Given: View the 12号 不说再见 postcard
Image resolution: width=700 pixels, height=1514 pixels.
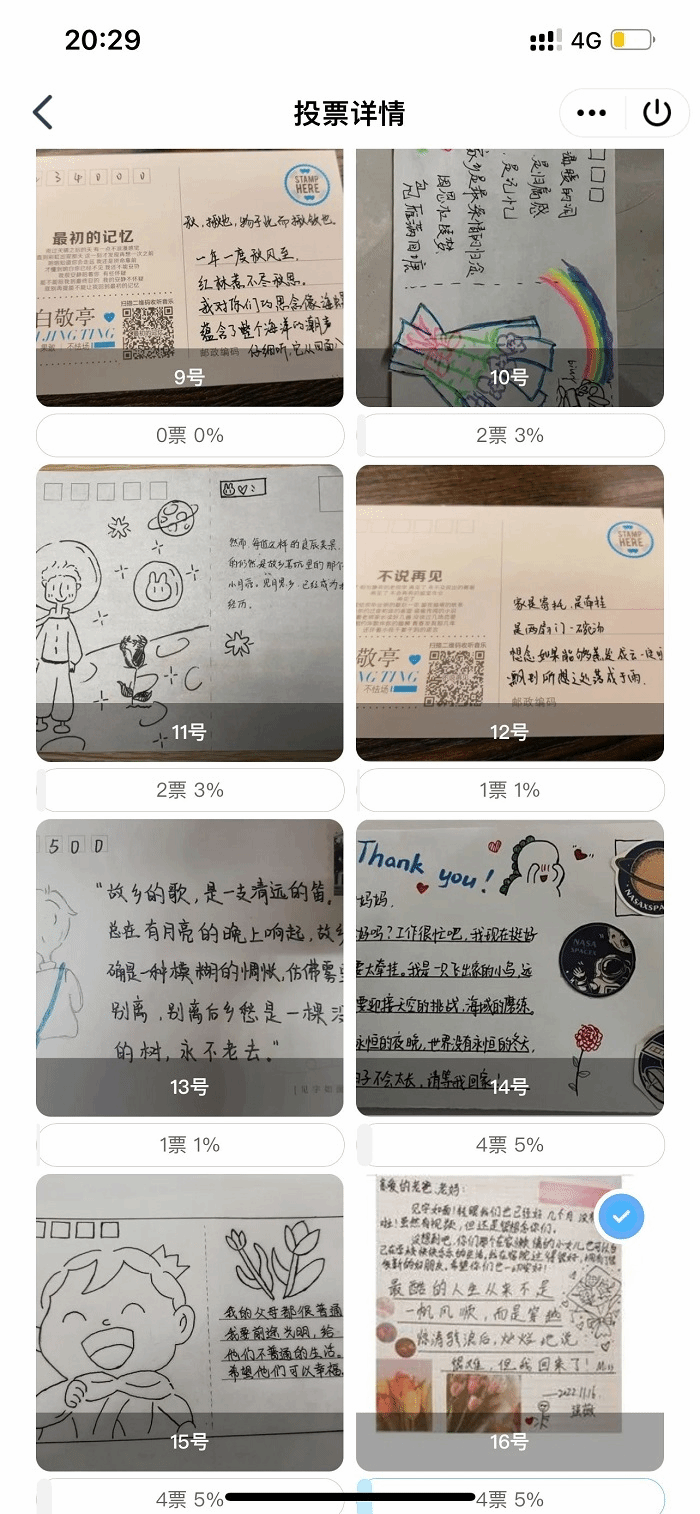Looking at the screenshot, I should 510,600.
